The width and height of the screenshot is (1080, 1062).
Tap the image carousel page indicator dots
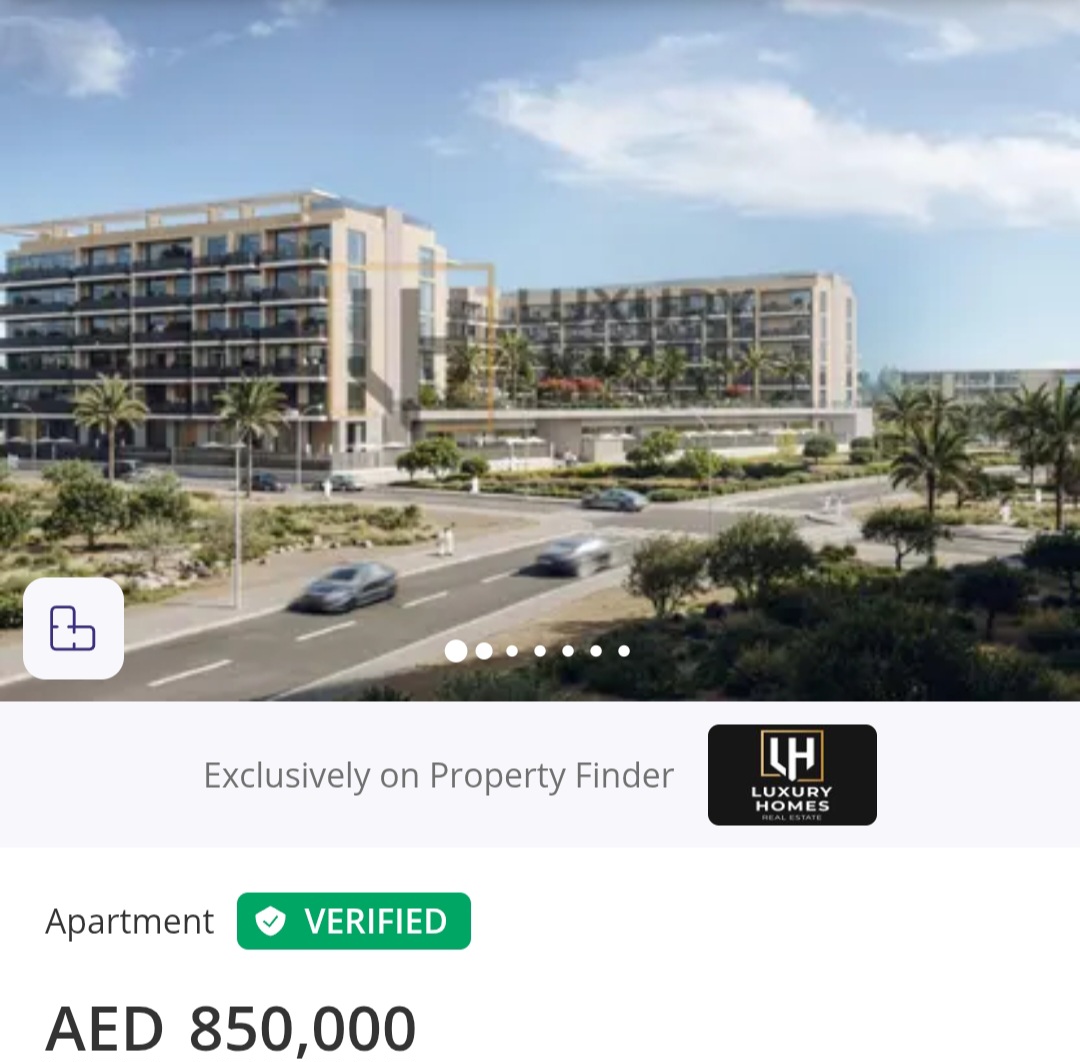(x=538, y=651)
